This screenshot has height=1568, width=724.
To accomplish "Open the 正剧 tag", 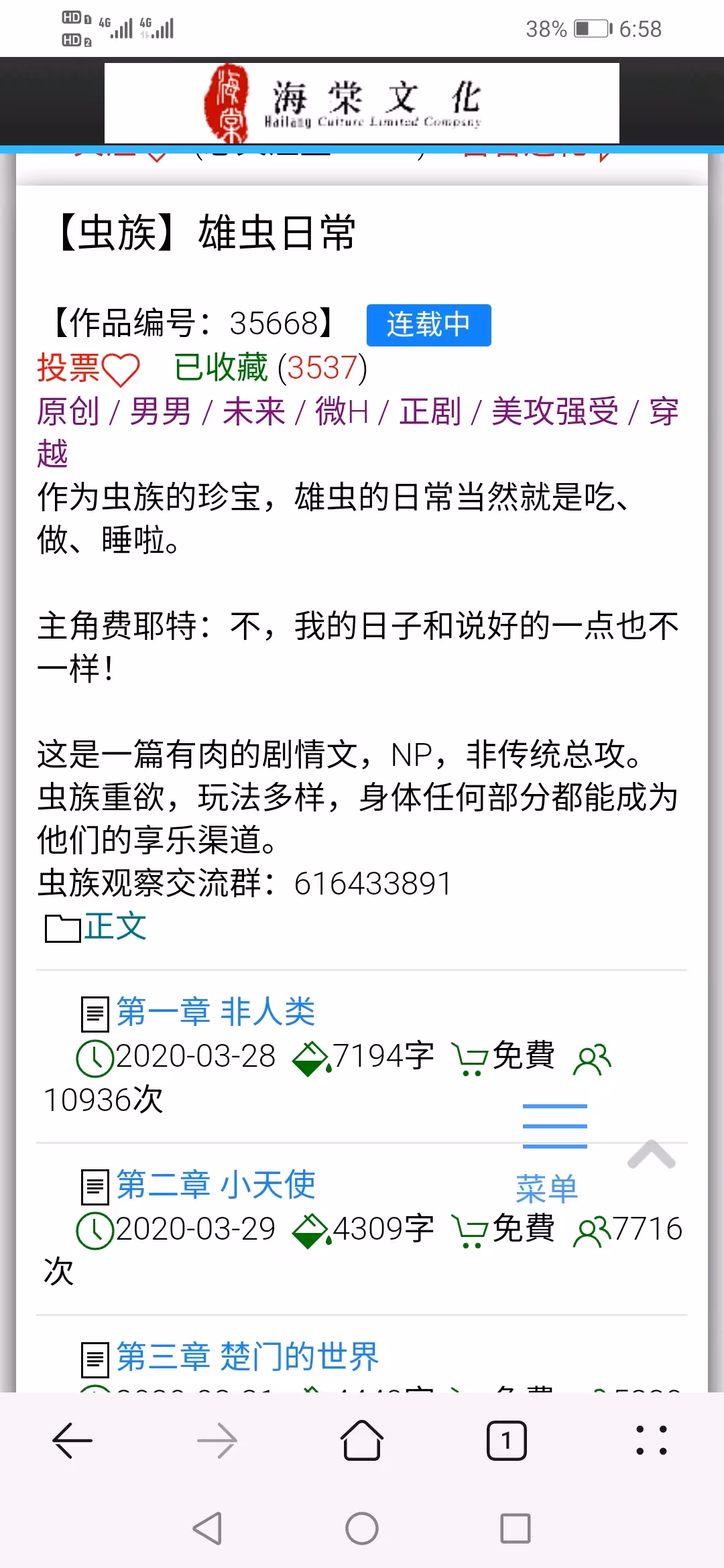I will pos(430,411).
